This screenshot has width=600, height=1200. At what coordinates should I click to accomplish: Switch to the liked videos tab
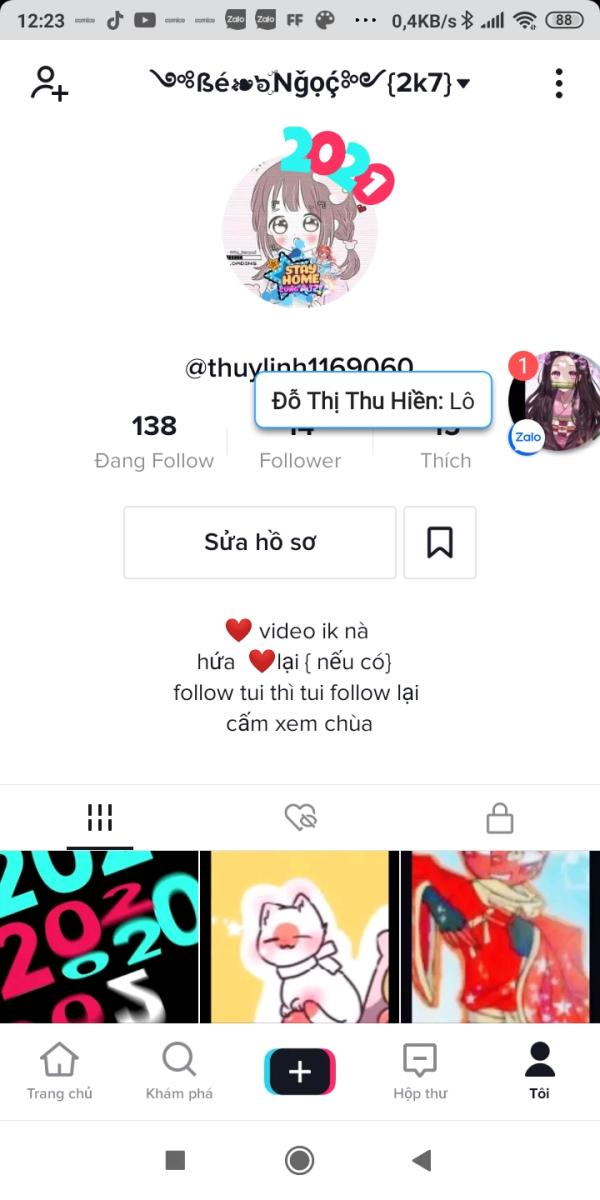300,818
